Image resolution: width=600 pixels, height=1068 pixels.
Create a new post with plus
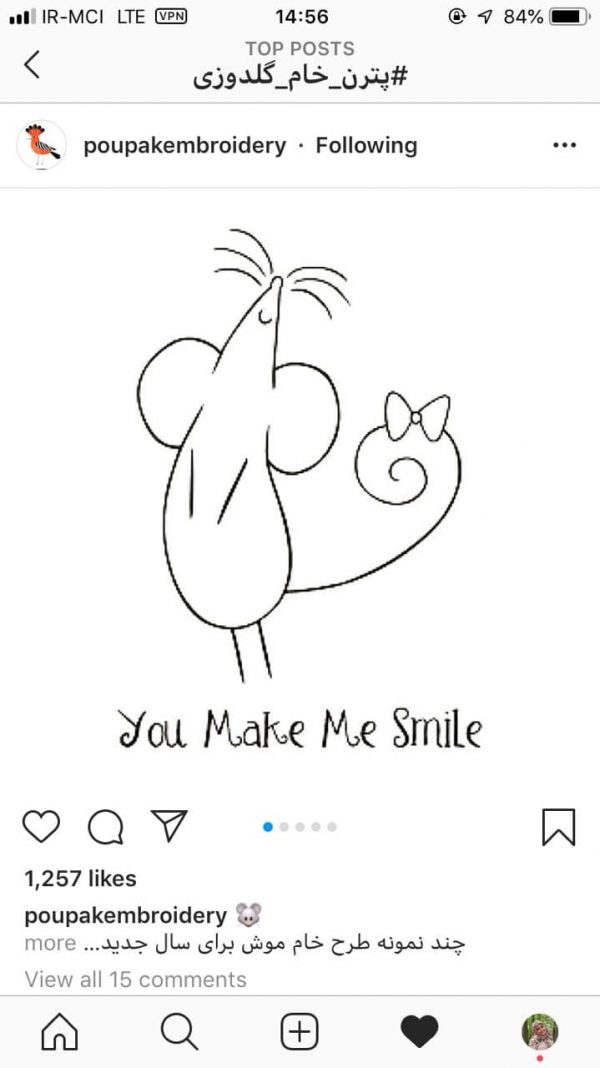coord(300,1032)
